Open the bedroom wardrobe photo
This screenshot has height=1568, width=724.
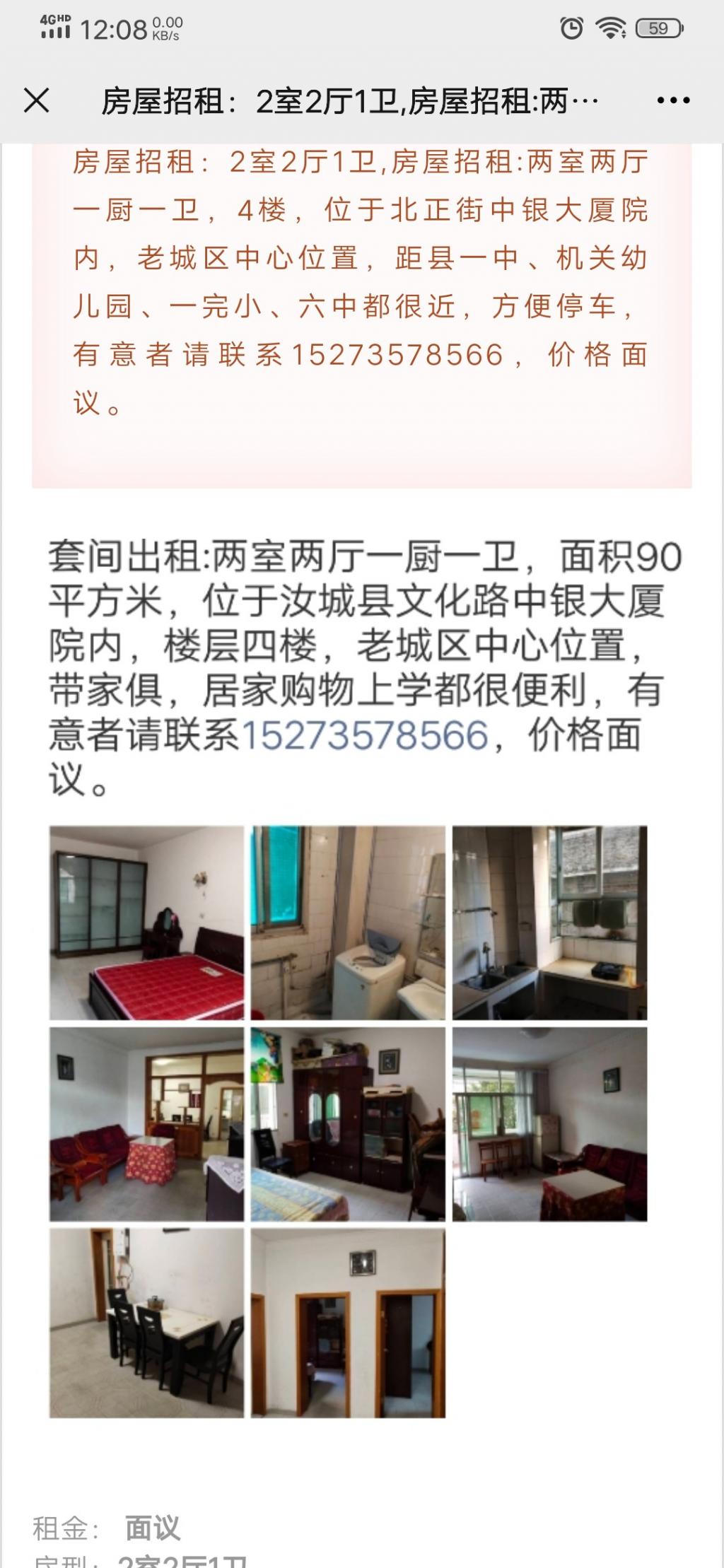348,1124
